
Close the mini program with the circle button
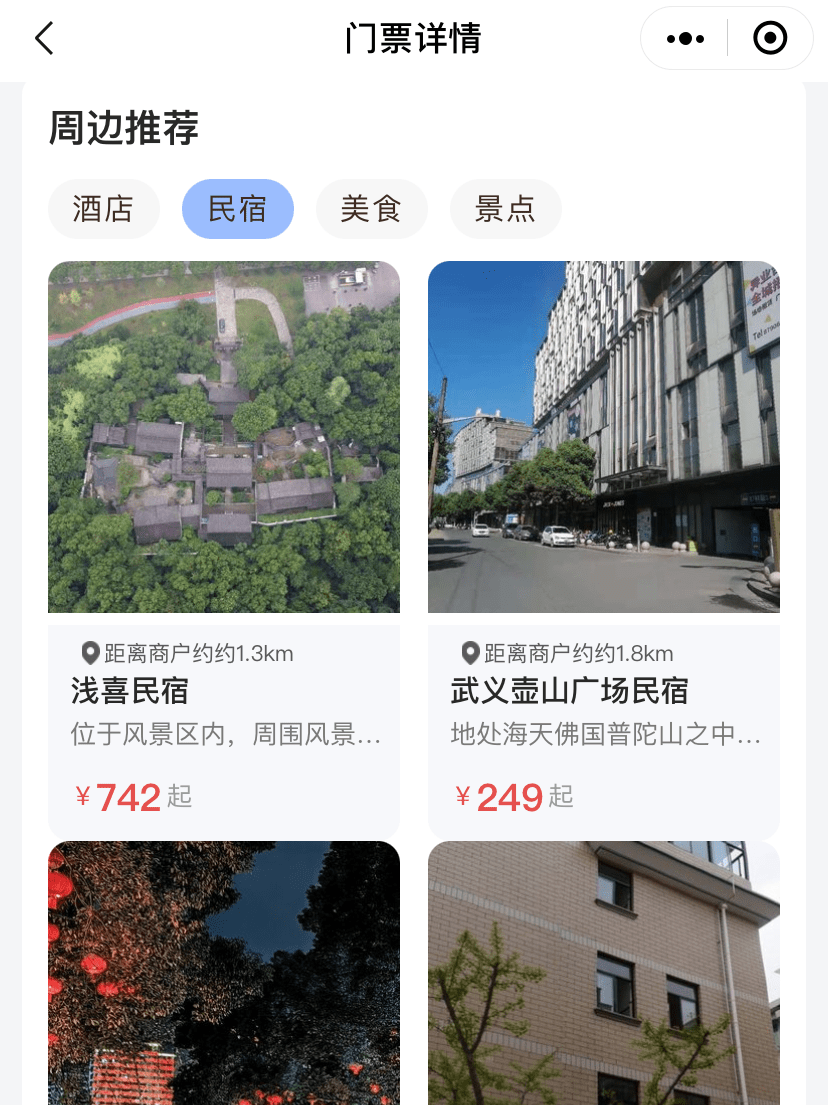[770, 39]
